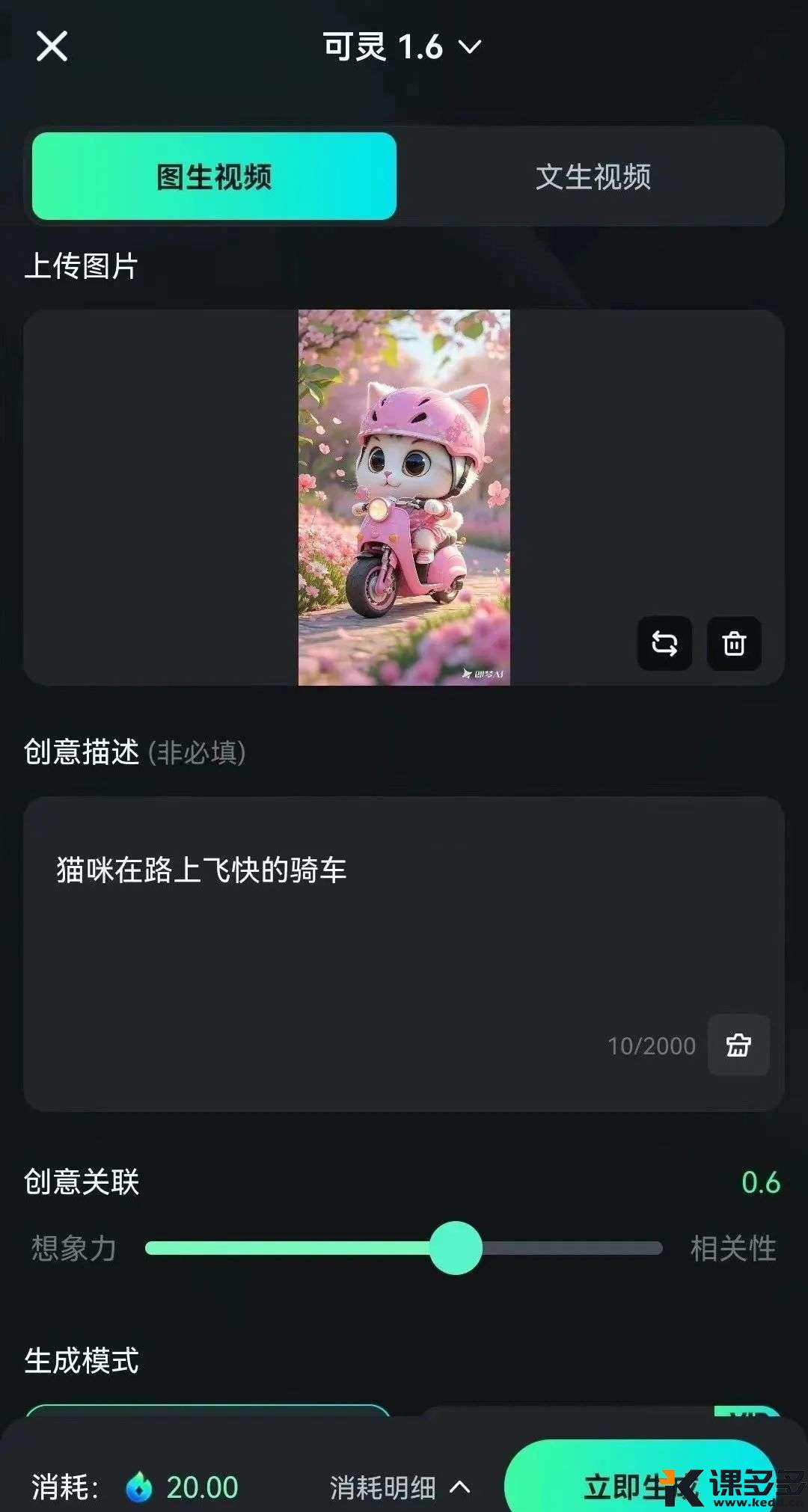Select the 图生视频 tab
Image resolution: width=808 pixels, height=1512 pixels.
[x=212, y=177]
